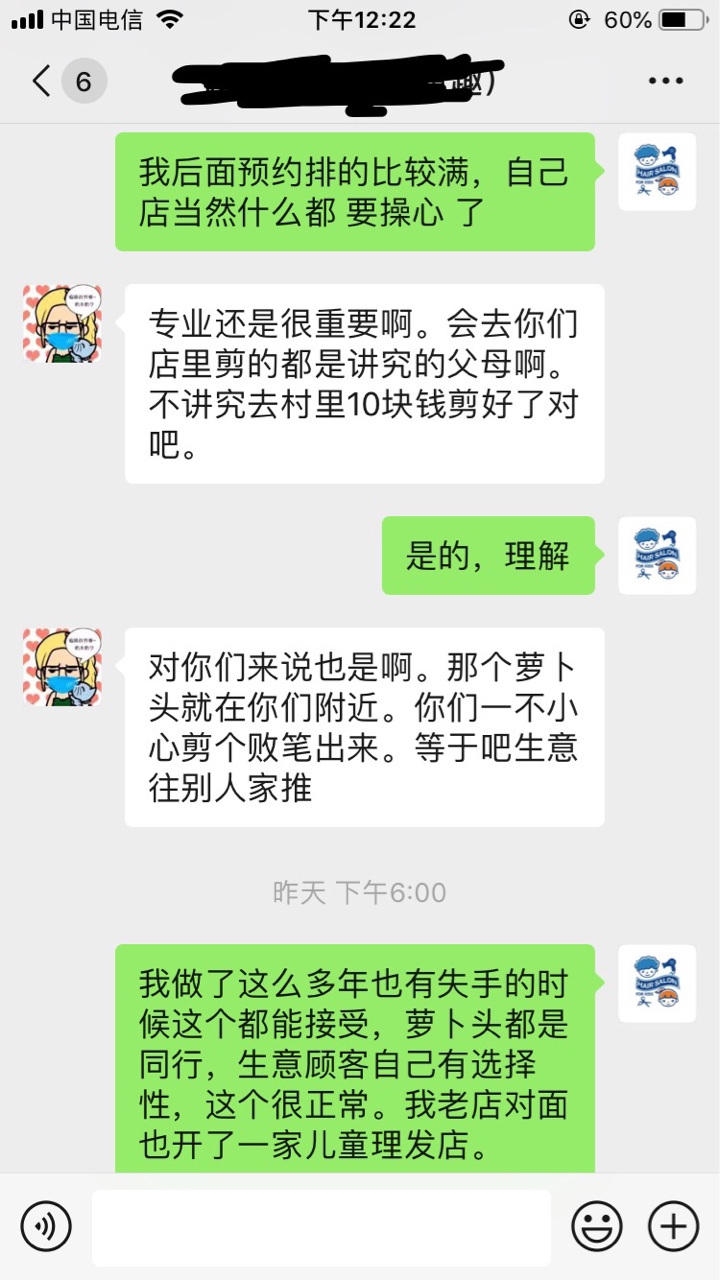Open own hair salon avatar beside 是的，理解
Viewport: 720px width, 1280px height.
pos(656,555)
